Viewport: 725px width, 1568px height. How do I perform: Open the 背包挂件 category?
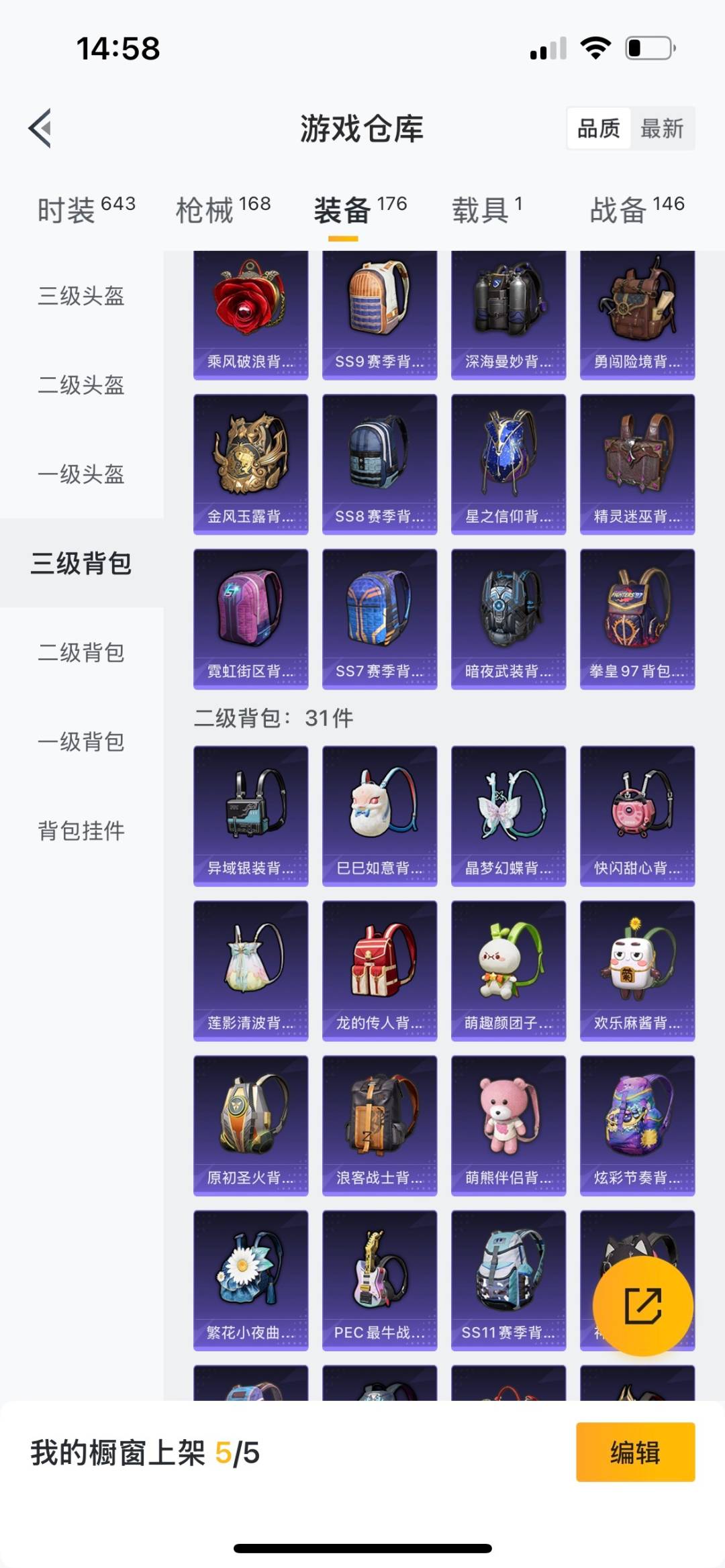click(x=81, y=831)
